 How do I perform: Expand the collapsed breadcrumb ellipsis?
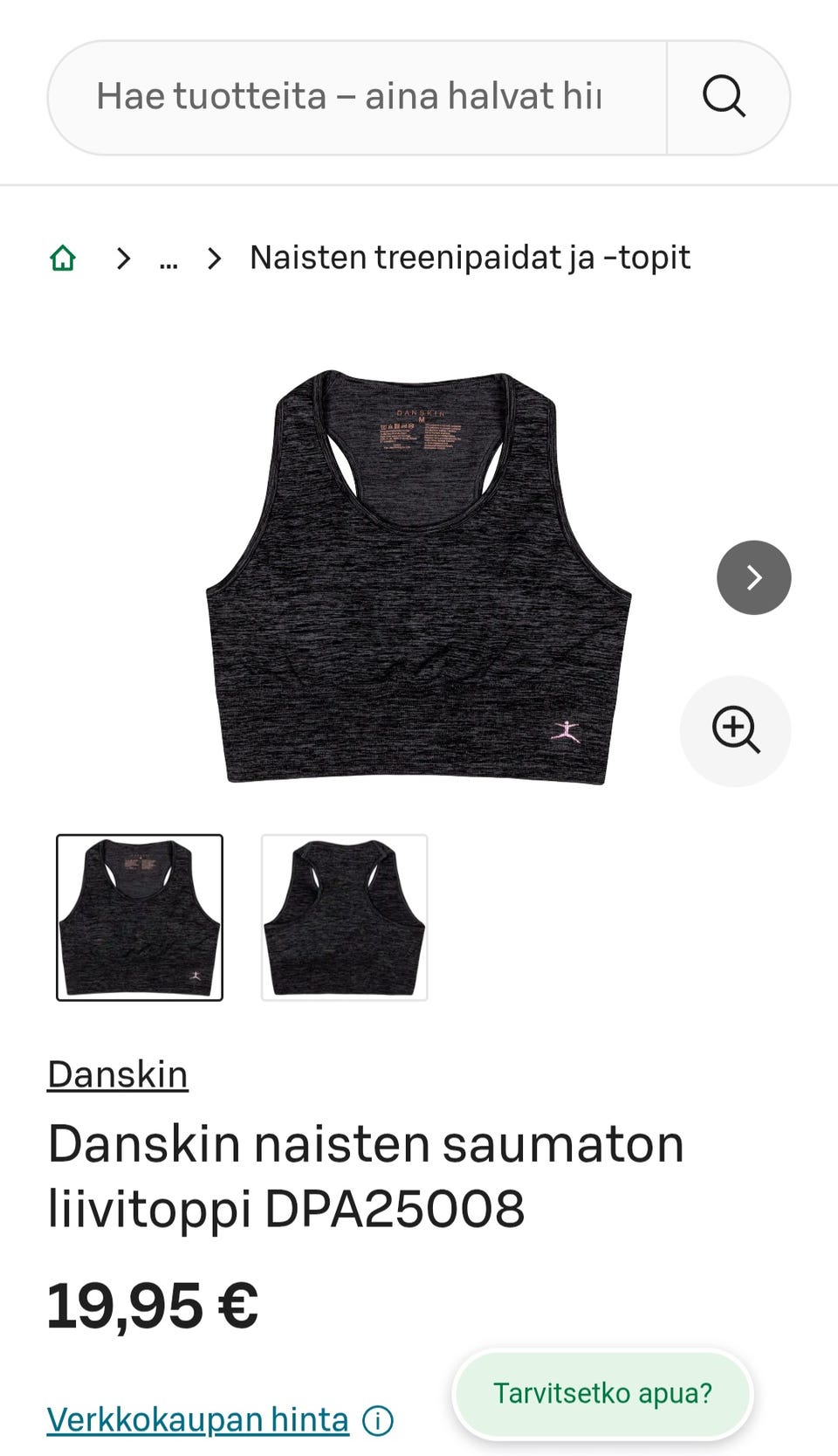tap(168, 259)
